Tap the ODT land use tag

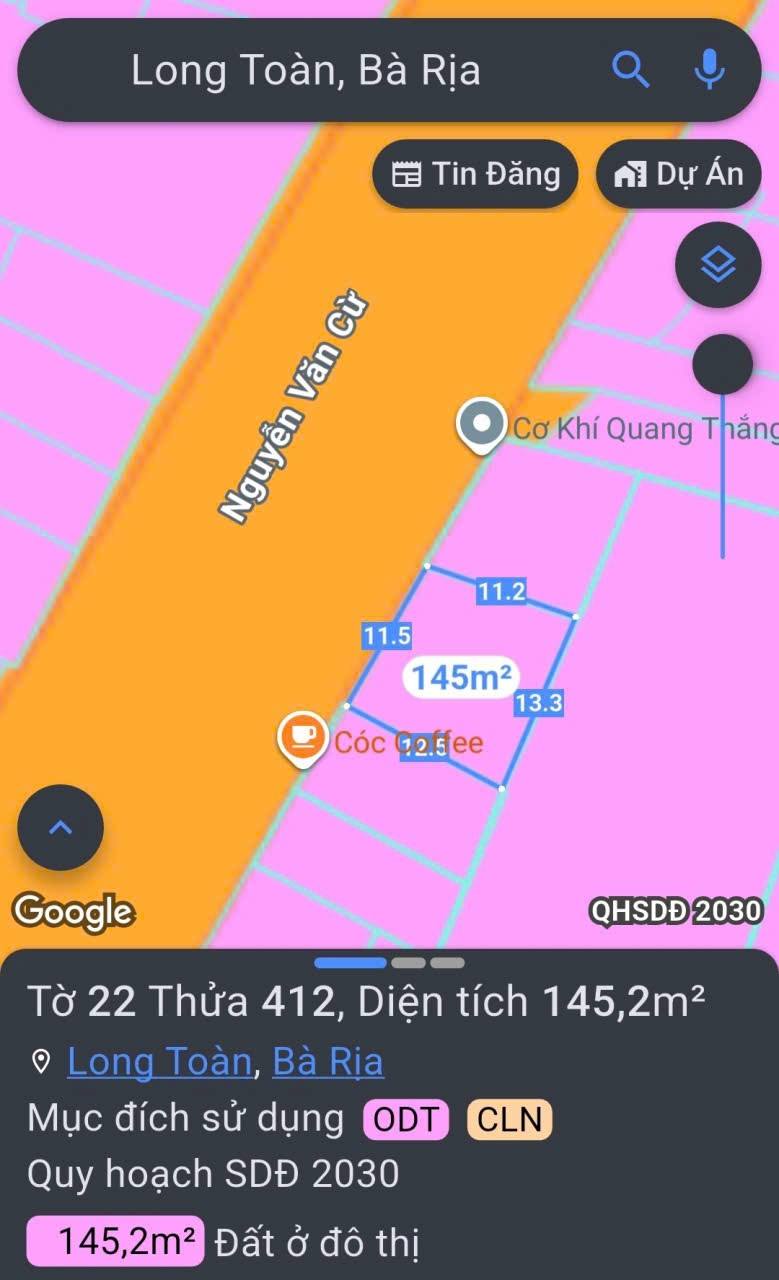[x=406, y=1119]
